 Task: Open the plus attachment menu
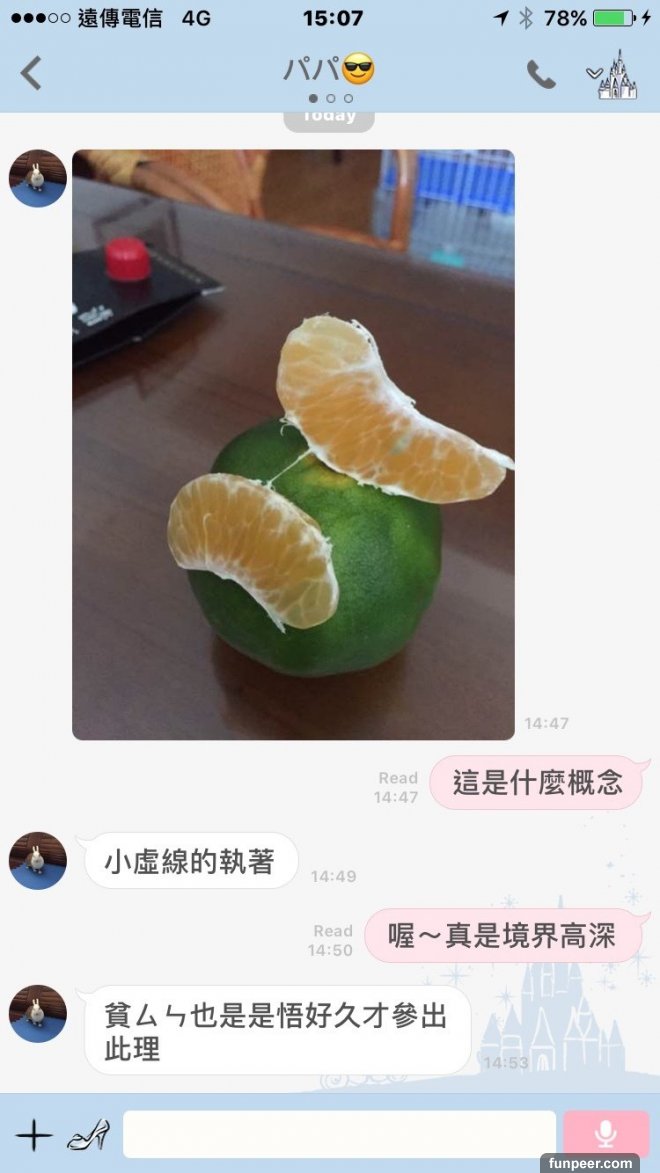click(33, 1135)
